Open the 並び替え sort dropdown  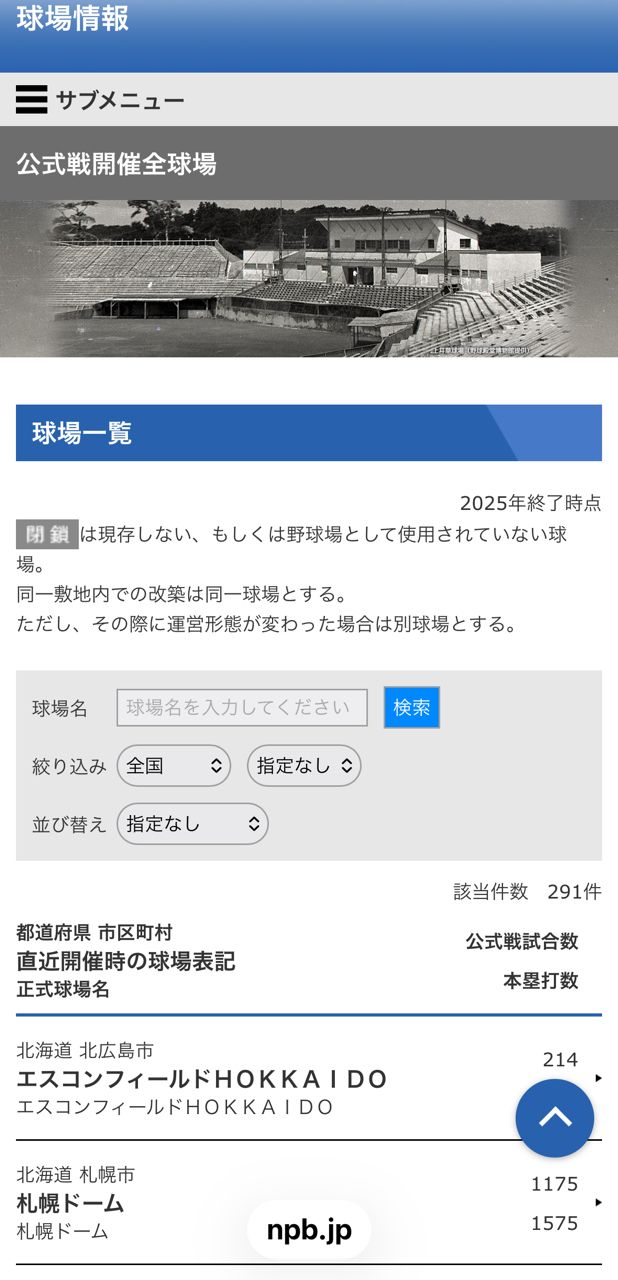[192, 824]
